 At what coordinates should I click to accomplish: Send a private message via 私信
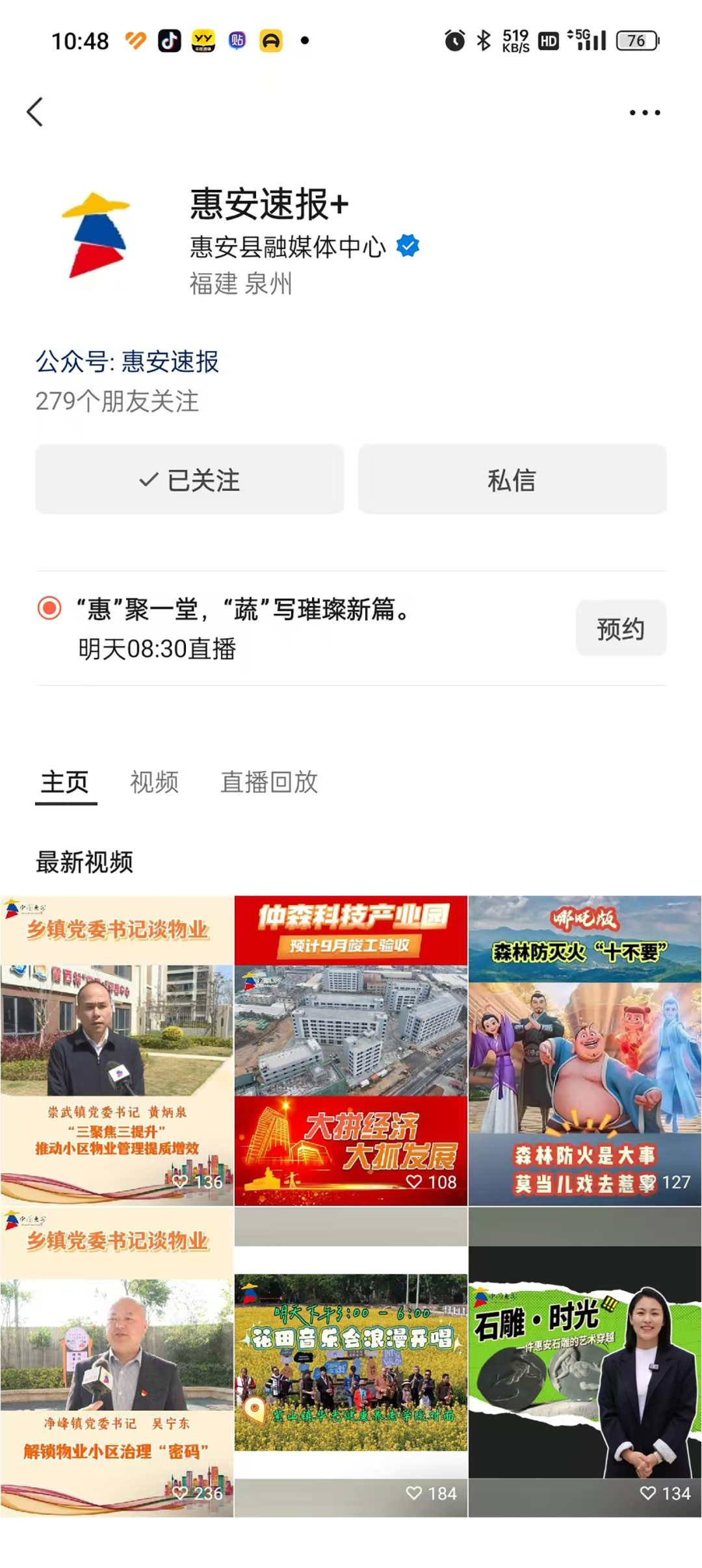(x=512, y=480)
